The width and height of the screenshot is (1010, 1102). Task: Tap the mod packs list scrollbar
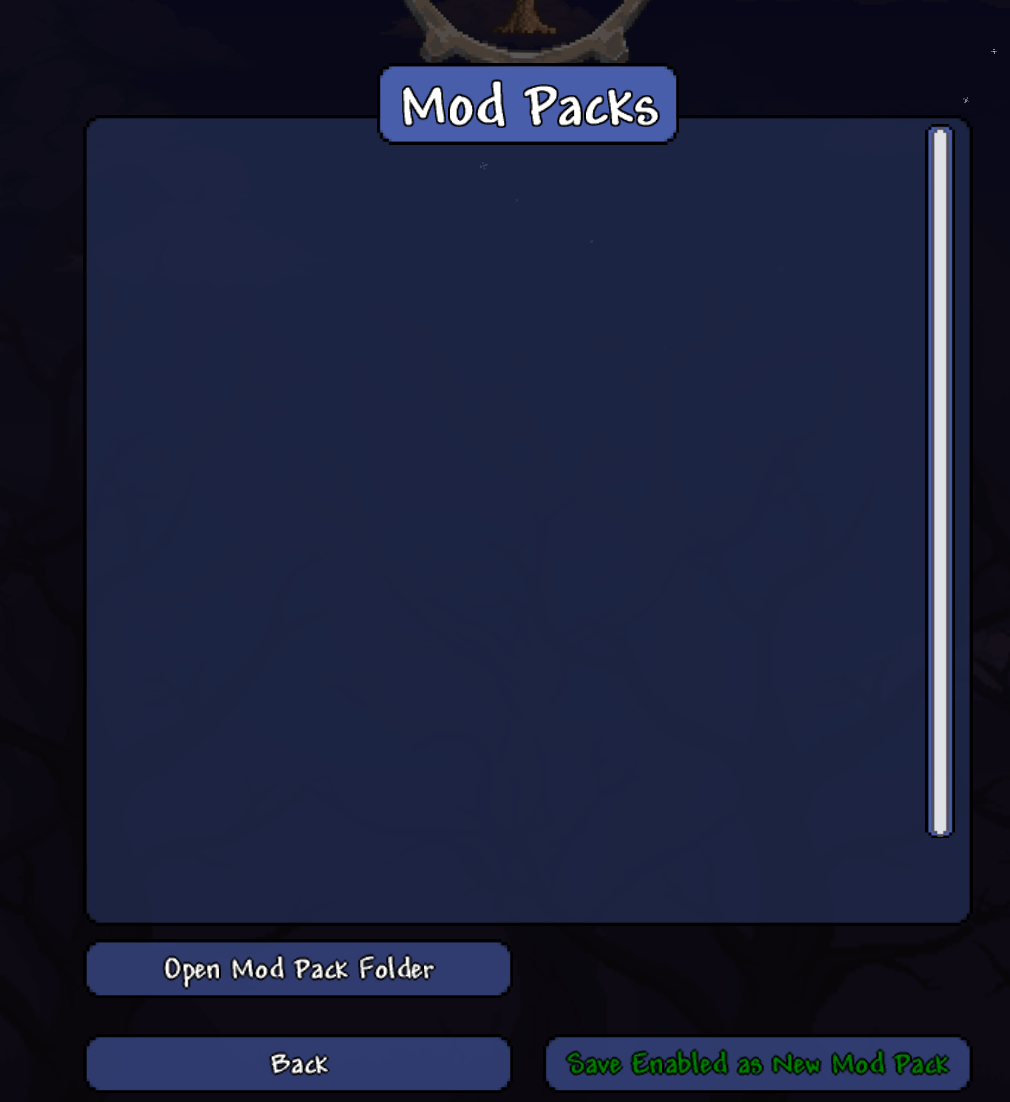(939, 480)
